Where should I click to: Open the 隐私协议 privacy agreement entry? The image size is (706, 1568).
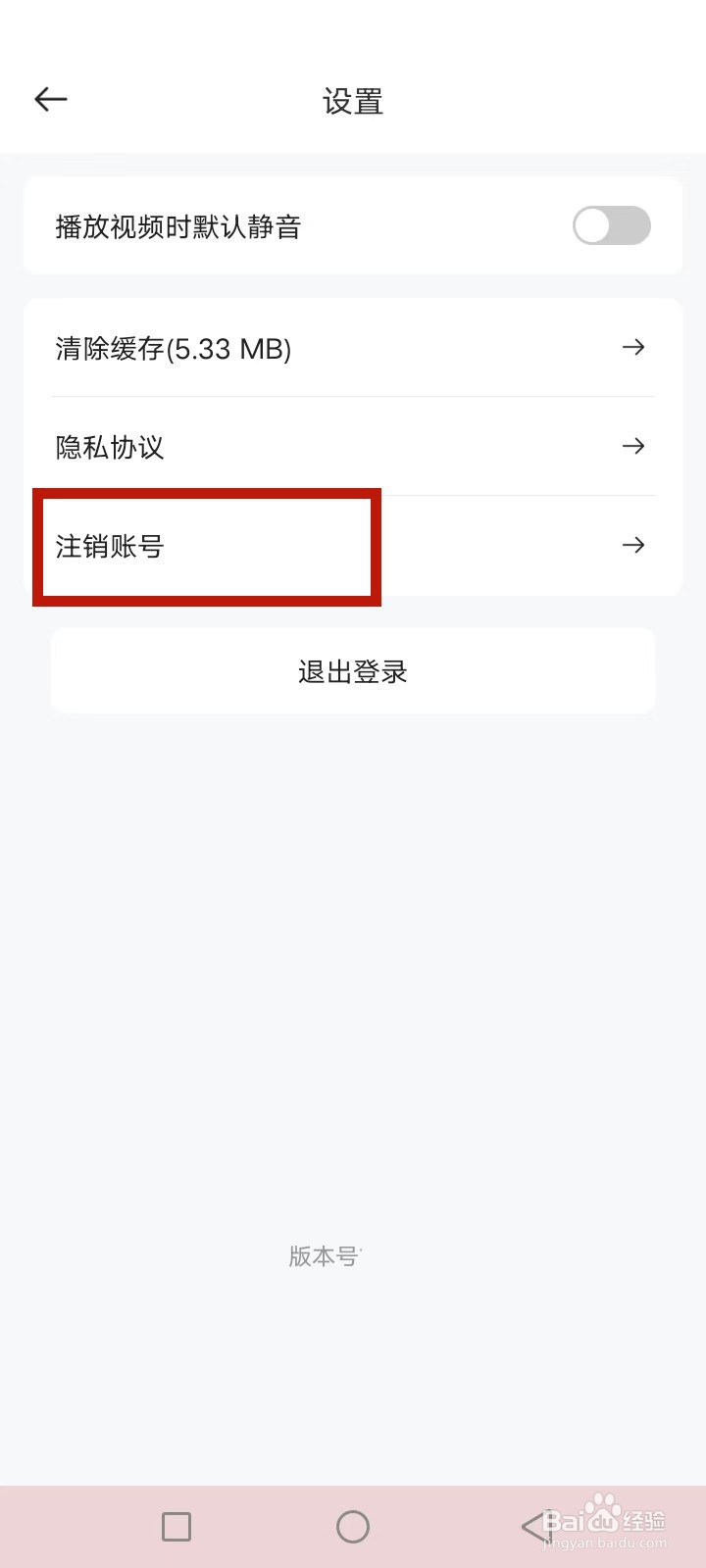tap(110, 447)
